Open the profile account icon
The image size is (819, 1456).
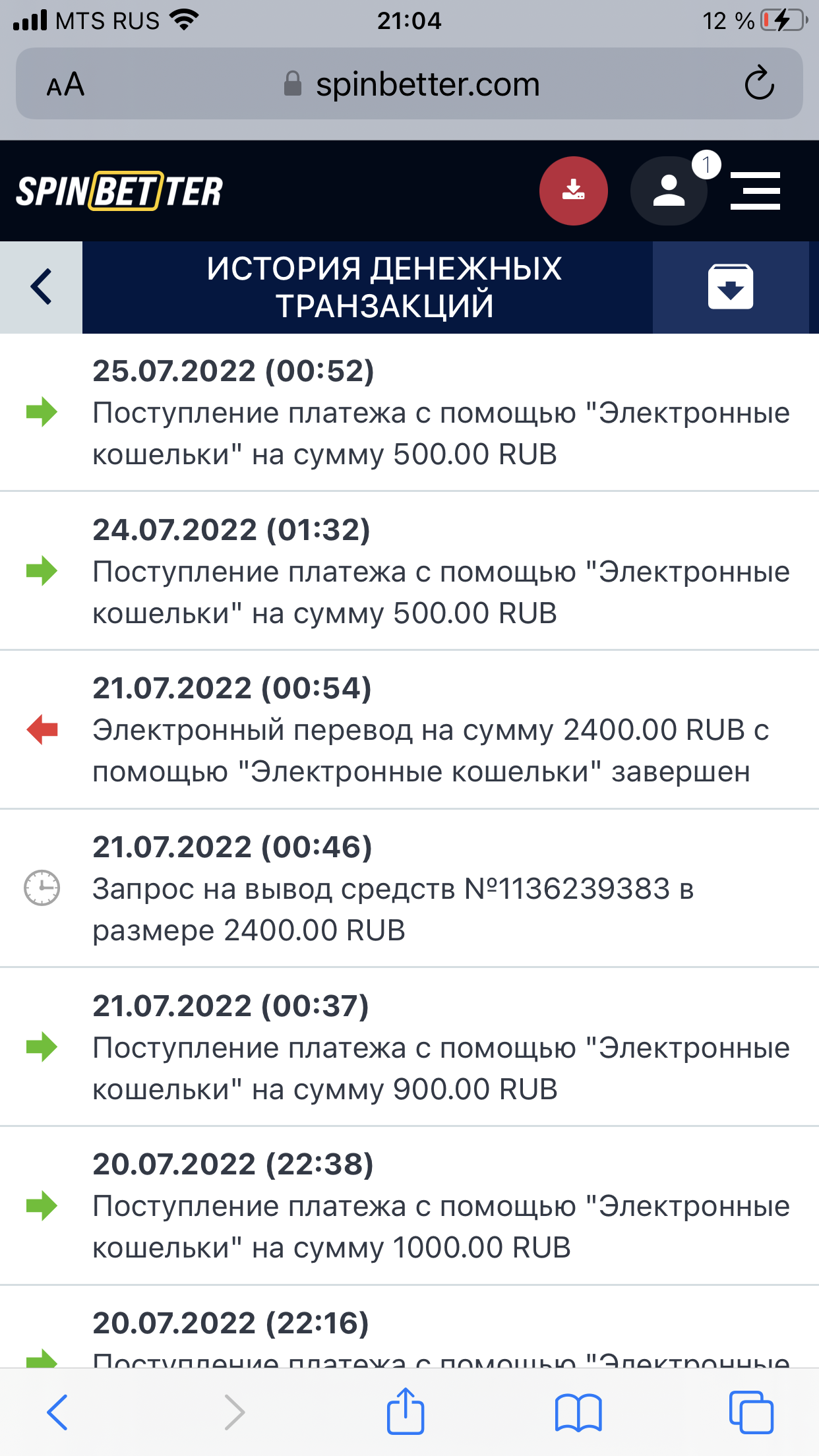click(669, 191)
